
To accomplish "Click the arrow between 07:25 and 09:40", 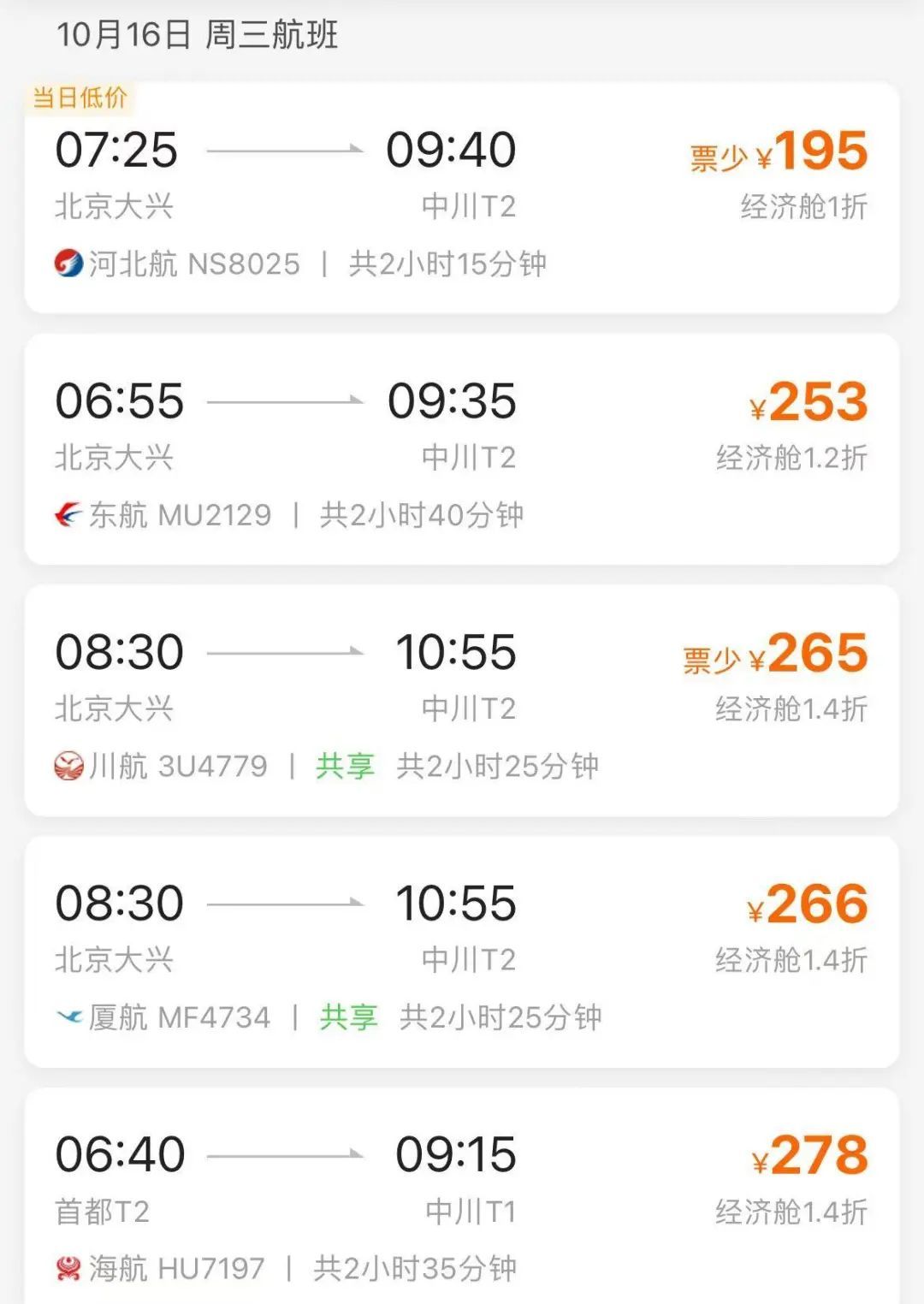I will [287, 148].
